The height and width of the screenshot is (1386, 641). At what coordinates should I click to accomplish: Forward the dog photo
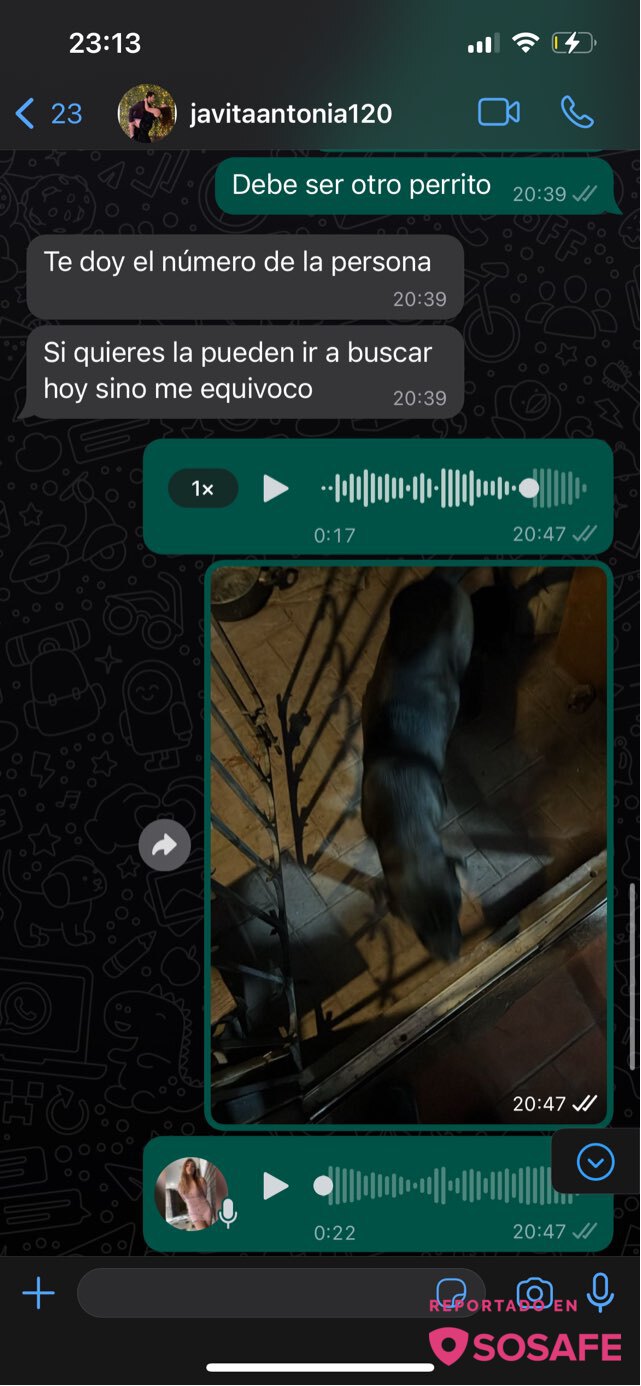click(x=164, y=846)
